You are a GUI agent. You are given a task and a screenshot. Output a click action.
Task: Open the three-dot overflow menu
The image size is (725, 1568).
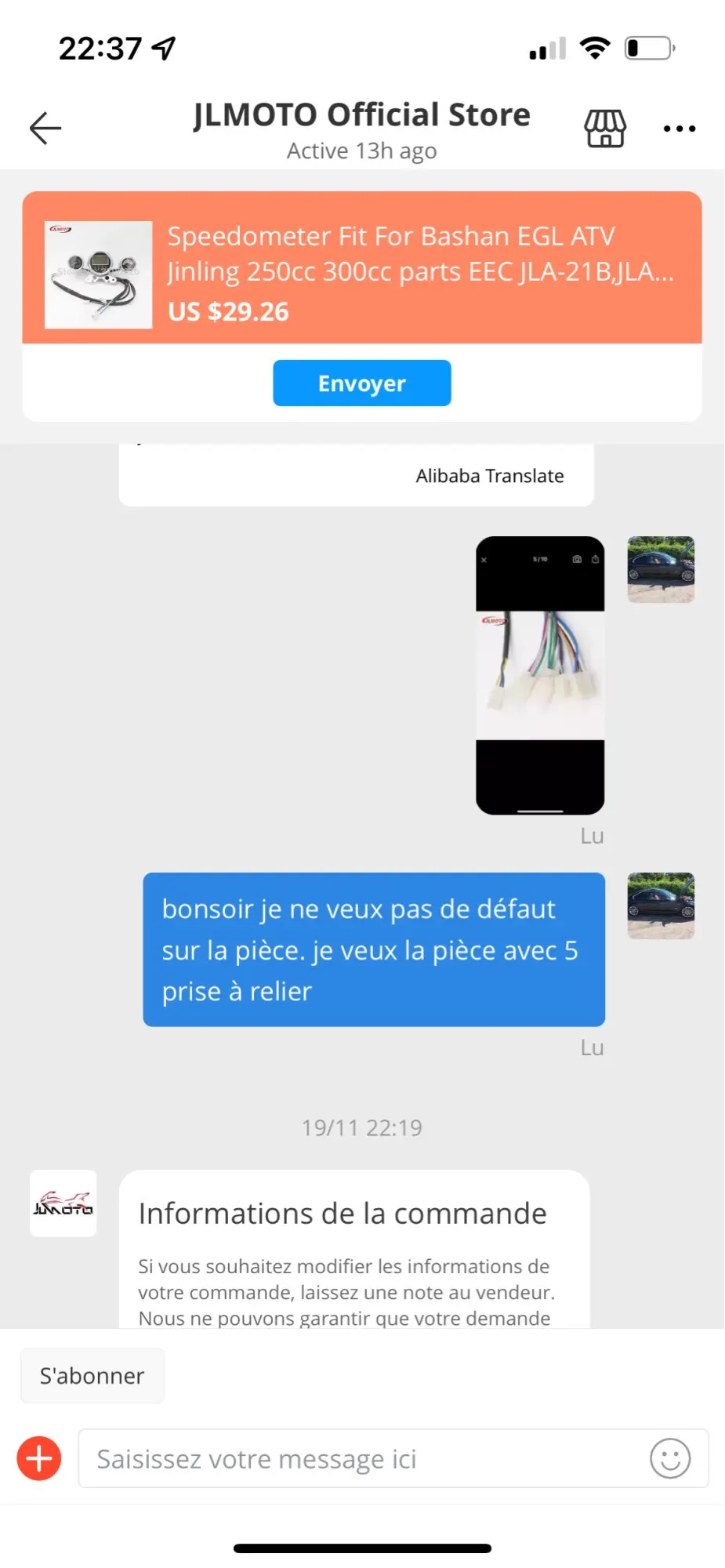(679, 129)
